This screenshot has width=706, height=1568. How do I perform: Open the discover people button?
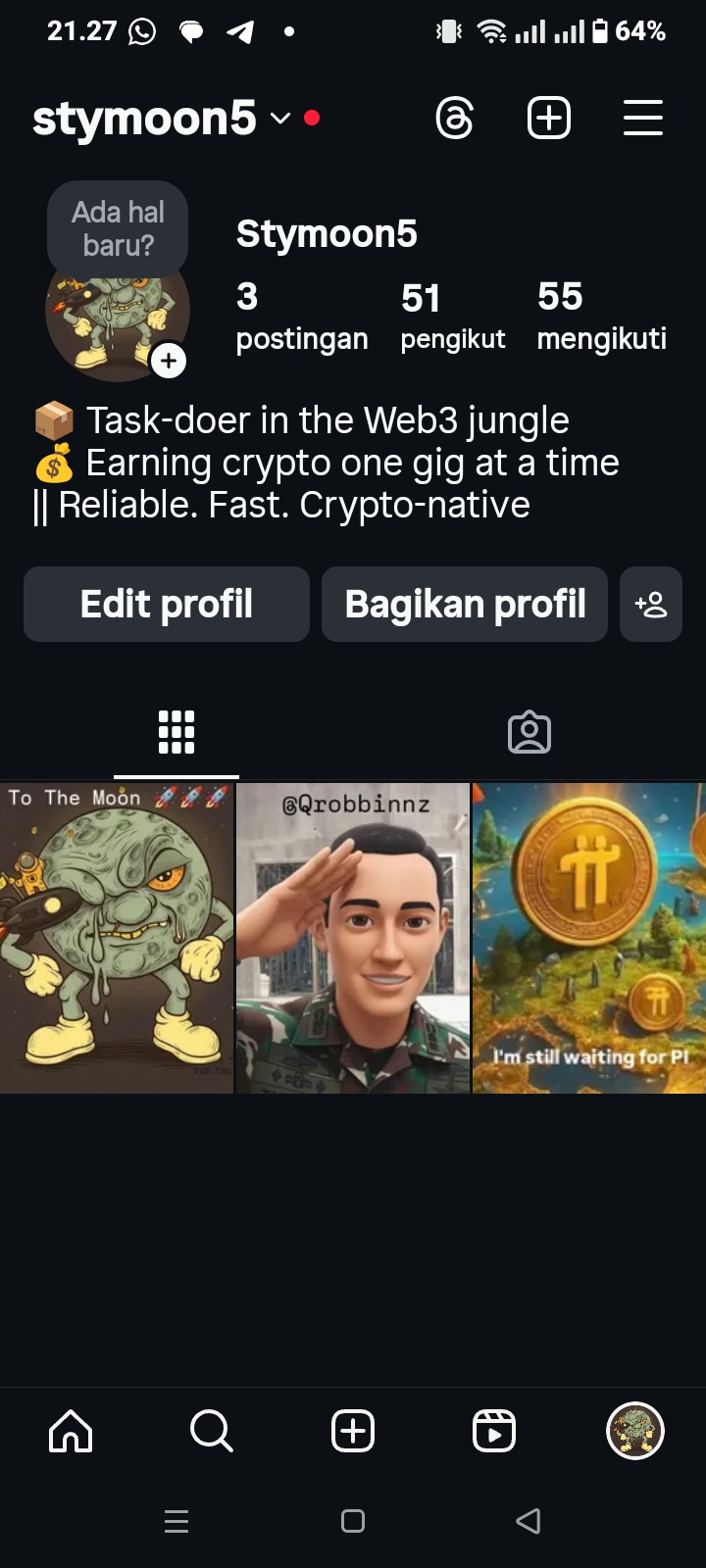[651, 604]
